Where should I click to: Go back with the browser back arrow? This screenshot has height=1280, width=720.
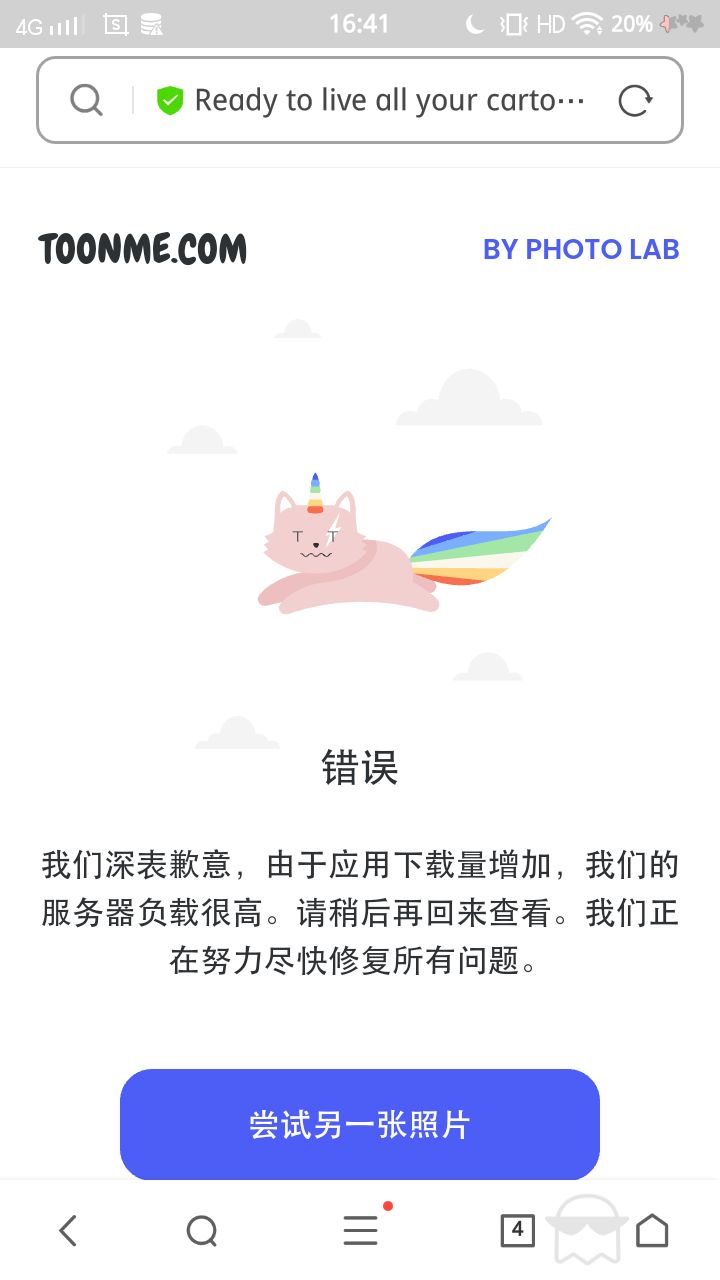click(x=67, y=1230)
